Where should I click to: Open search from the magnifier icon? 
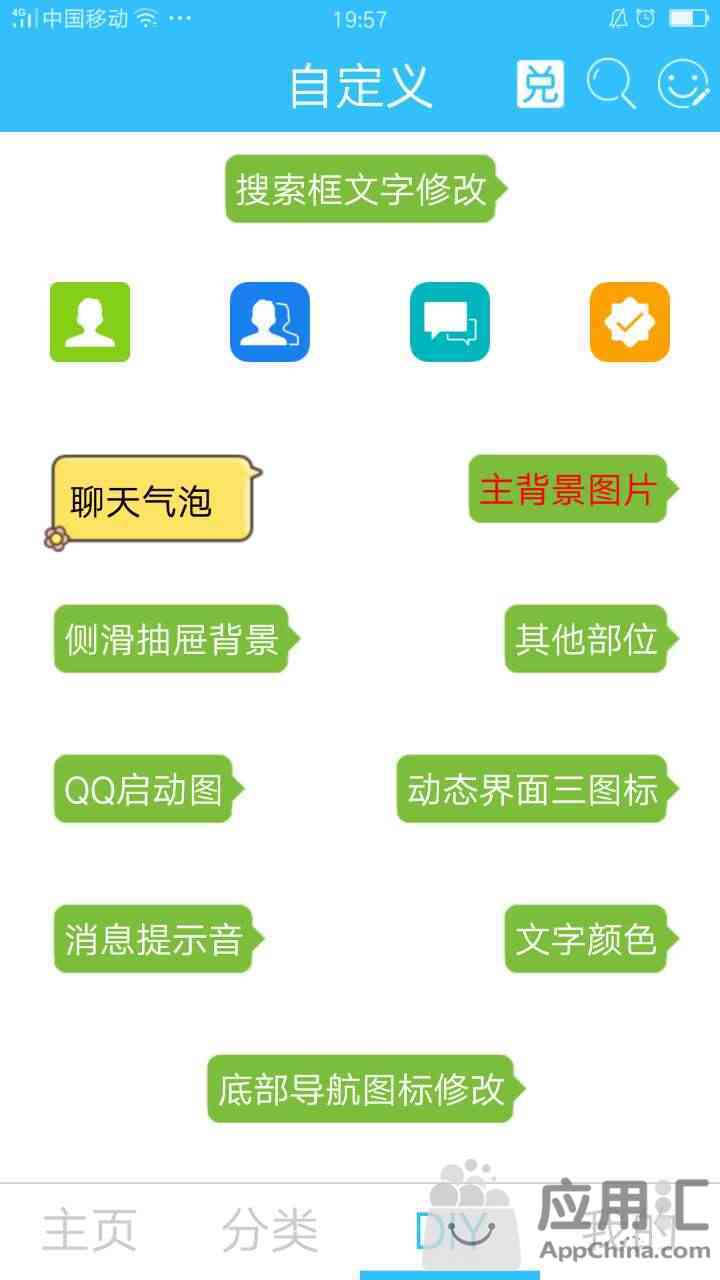click(611, 84)
